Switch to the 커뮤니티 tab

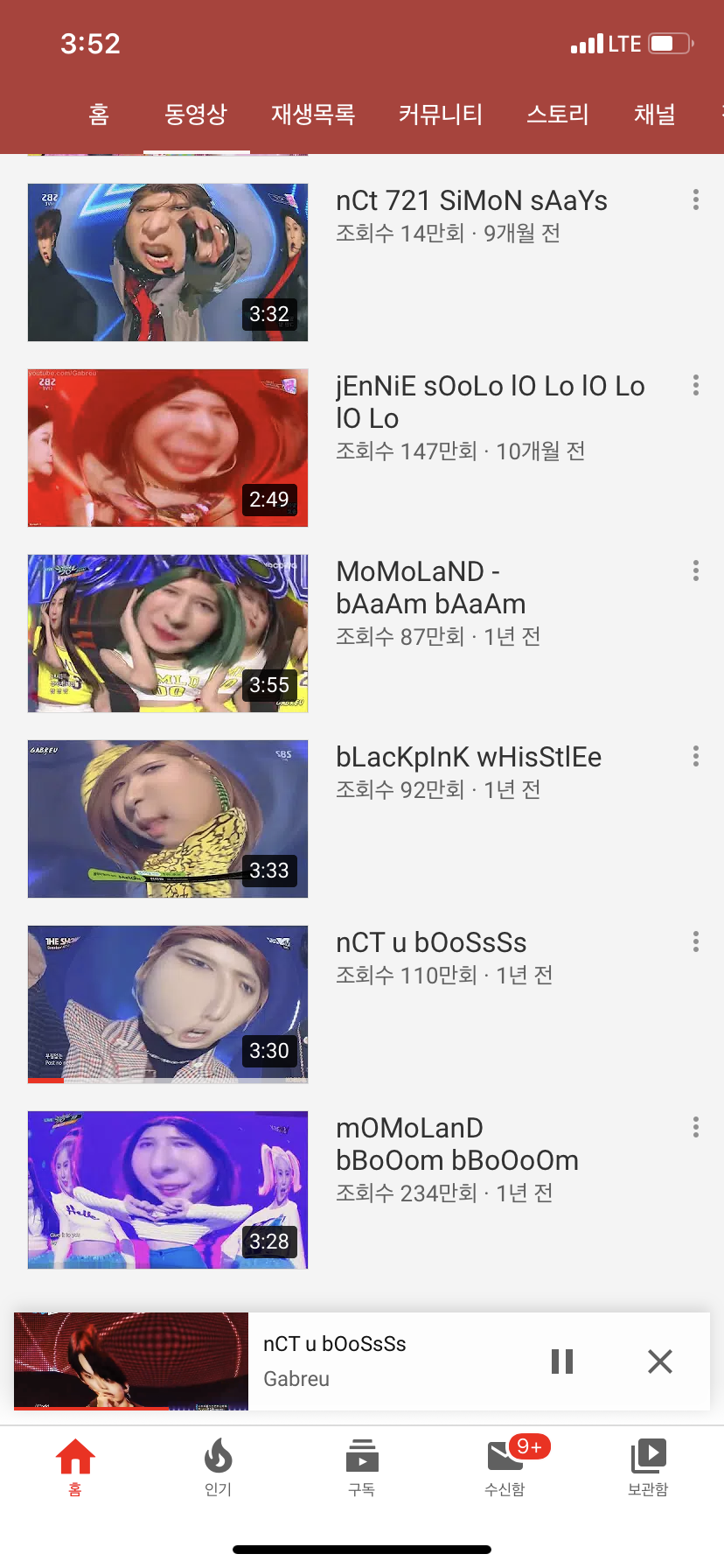[440, 114]
